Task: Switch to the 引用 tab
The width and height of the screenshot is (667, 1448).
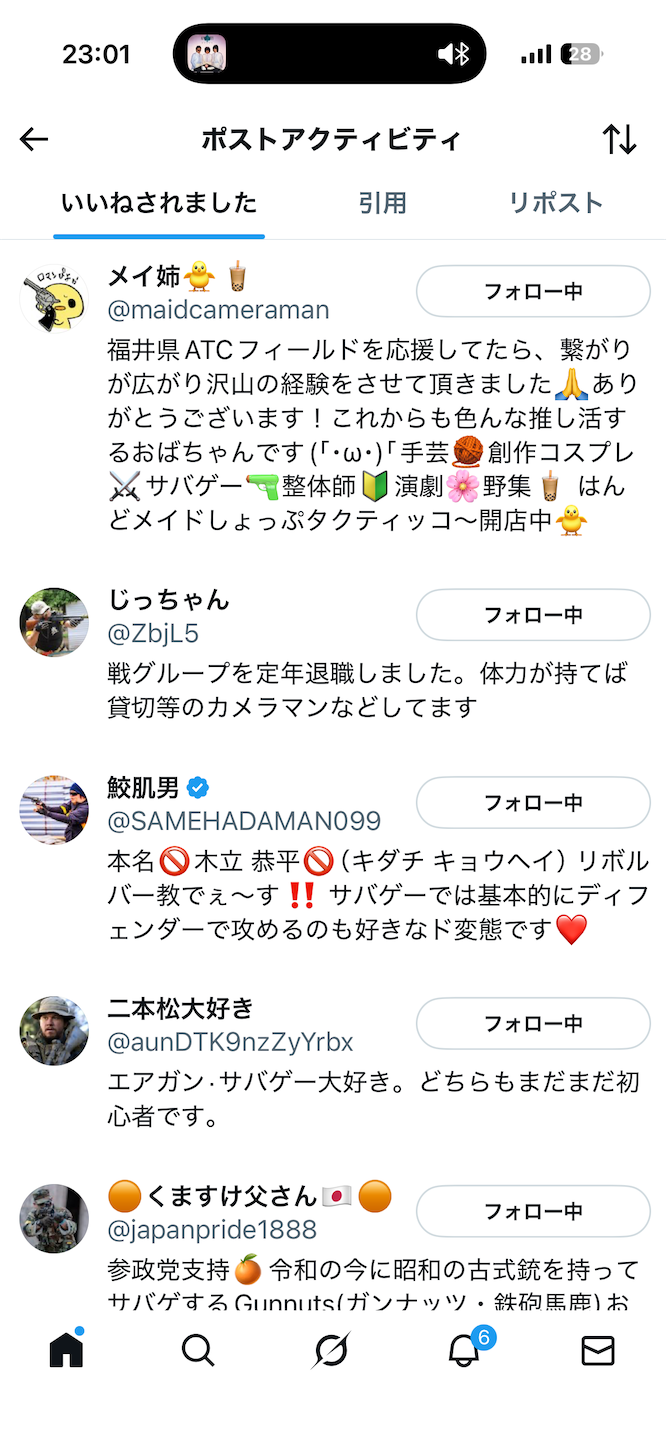Action: 383,203
